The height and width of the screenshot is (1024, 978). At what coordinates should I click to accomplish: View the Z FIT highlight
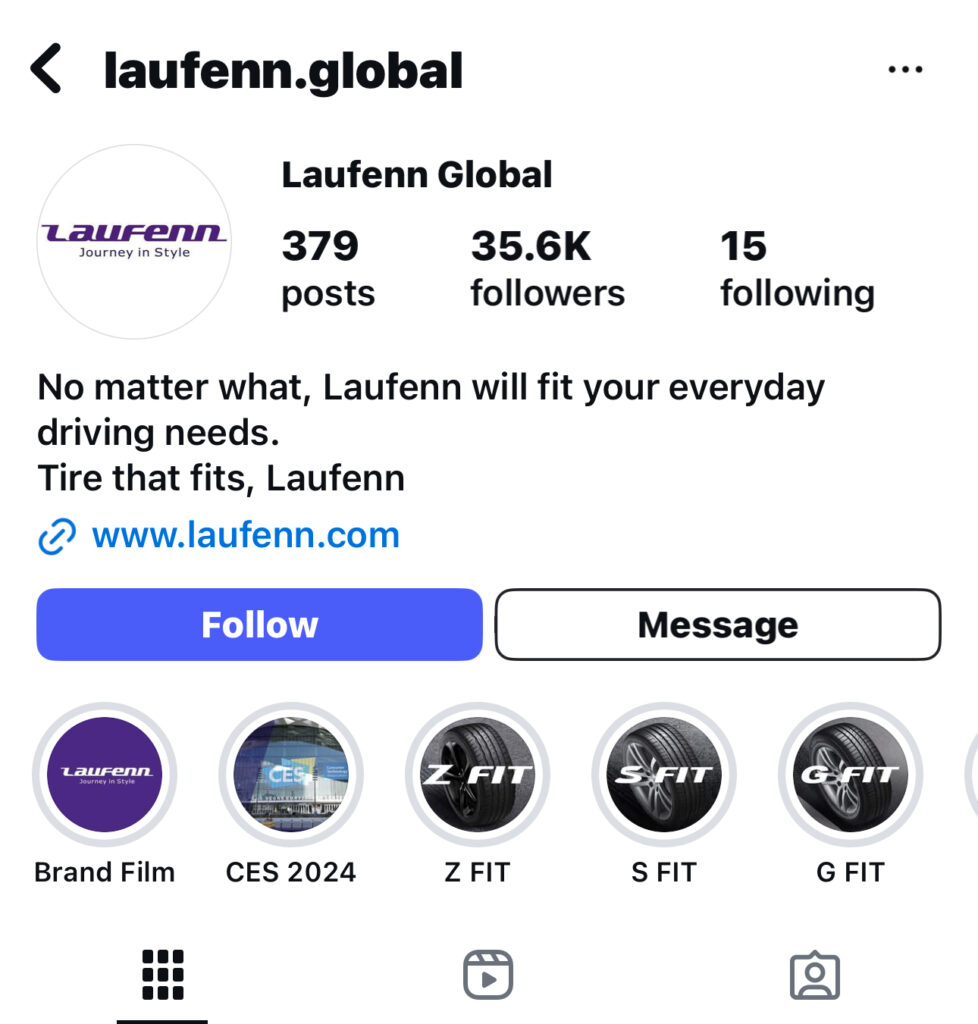(x=477, y=775)
